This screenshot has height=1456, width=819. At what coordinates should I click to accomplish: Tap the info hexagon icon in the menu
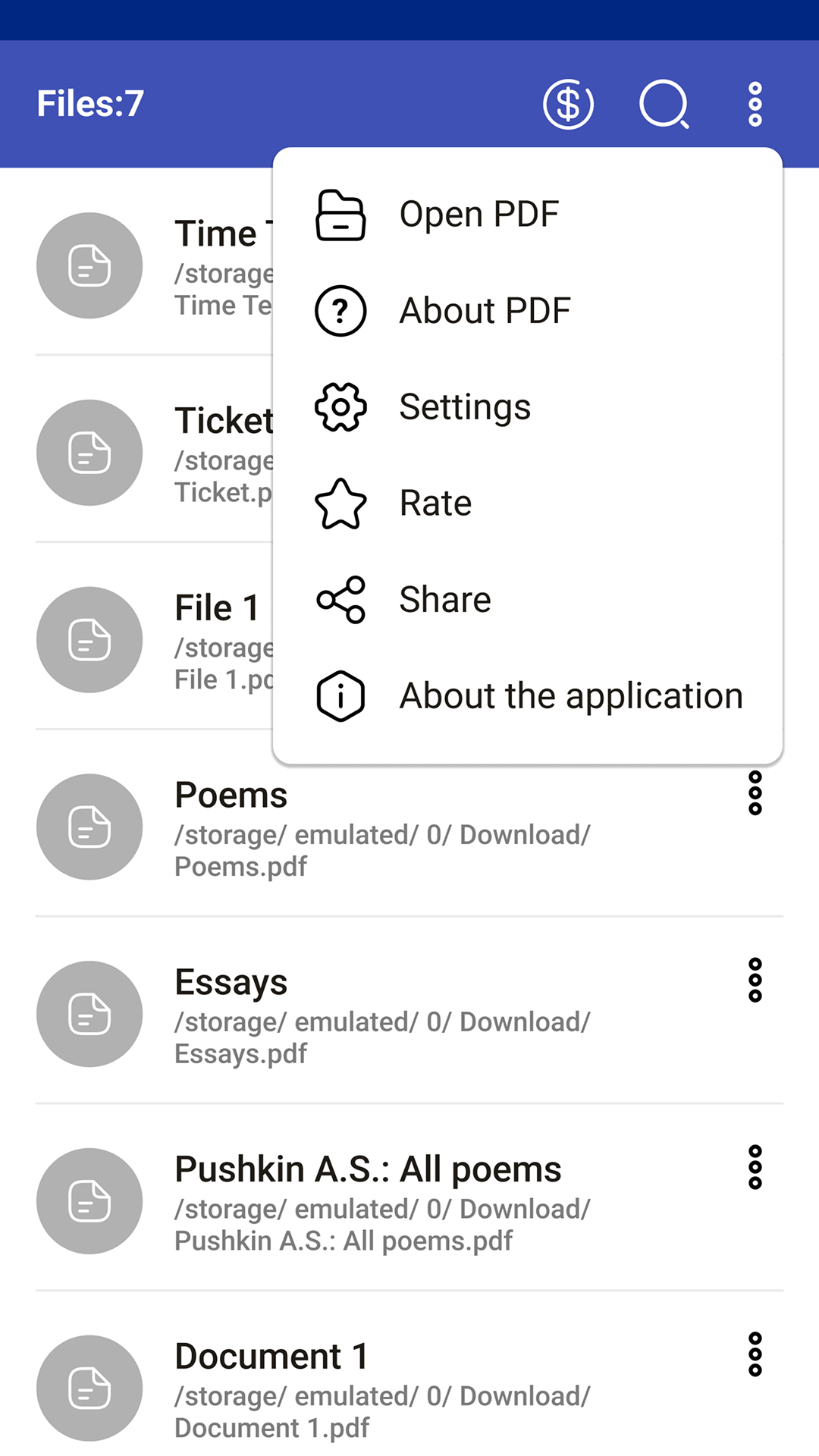pyautogui.click(x=340, y=695)
